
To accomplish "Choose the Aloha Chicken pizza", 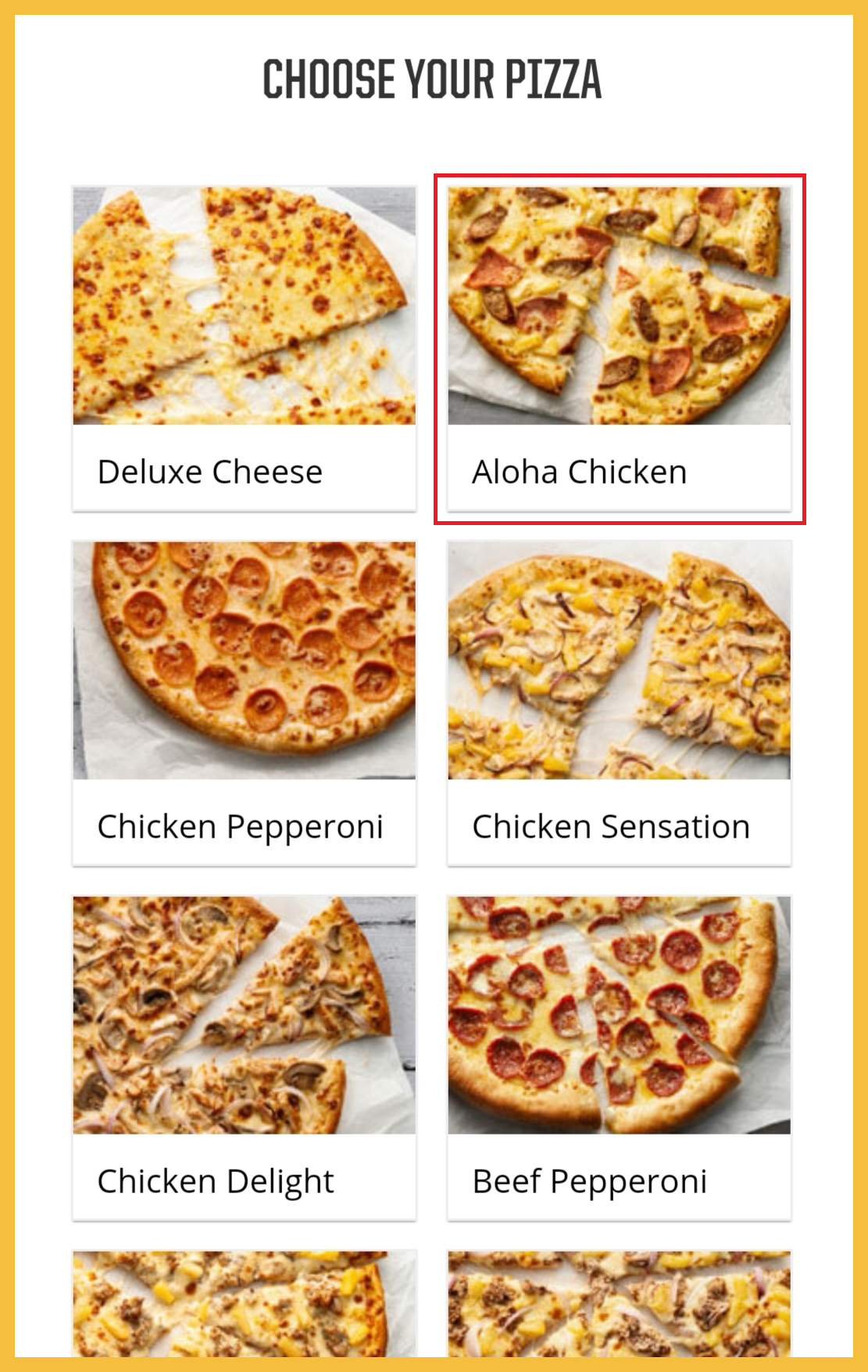I will tap(619, 348).
